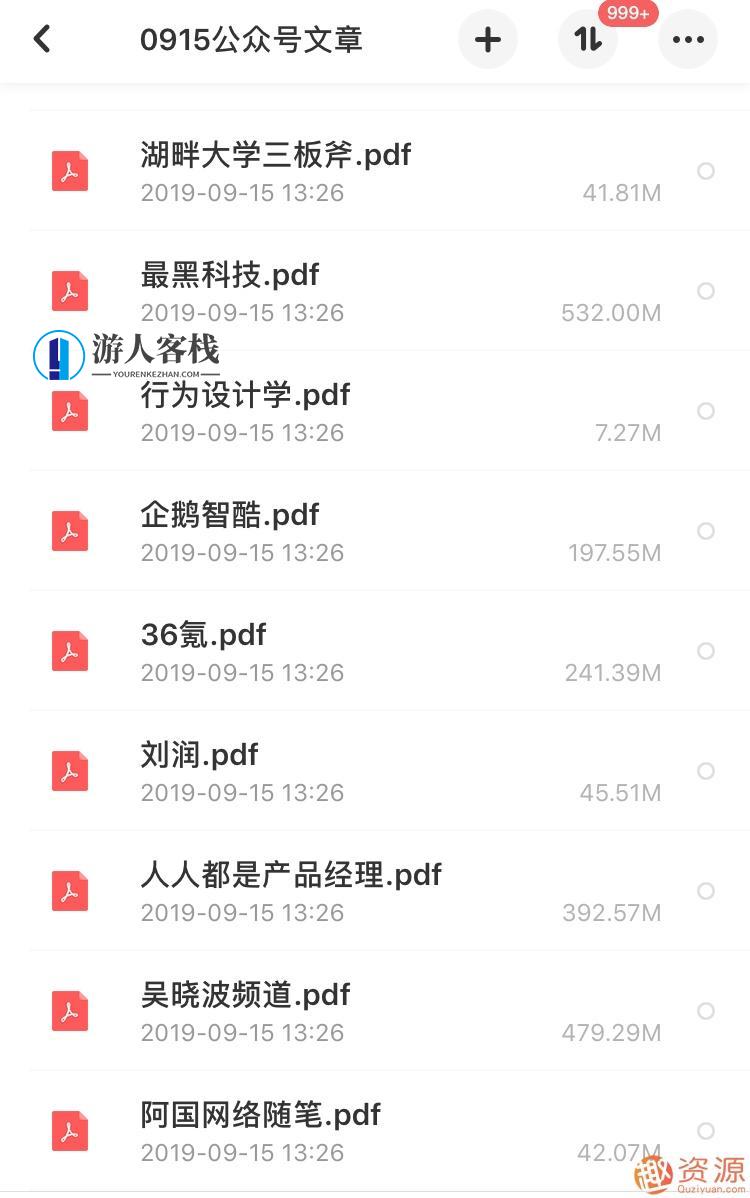The height and width of the screenshot is (1198, 750).
Task: Tap the PDF icon next to 吴晓波频道.pdf
Action: tap(69, 1011)
